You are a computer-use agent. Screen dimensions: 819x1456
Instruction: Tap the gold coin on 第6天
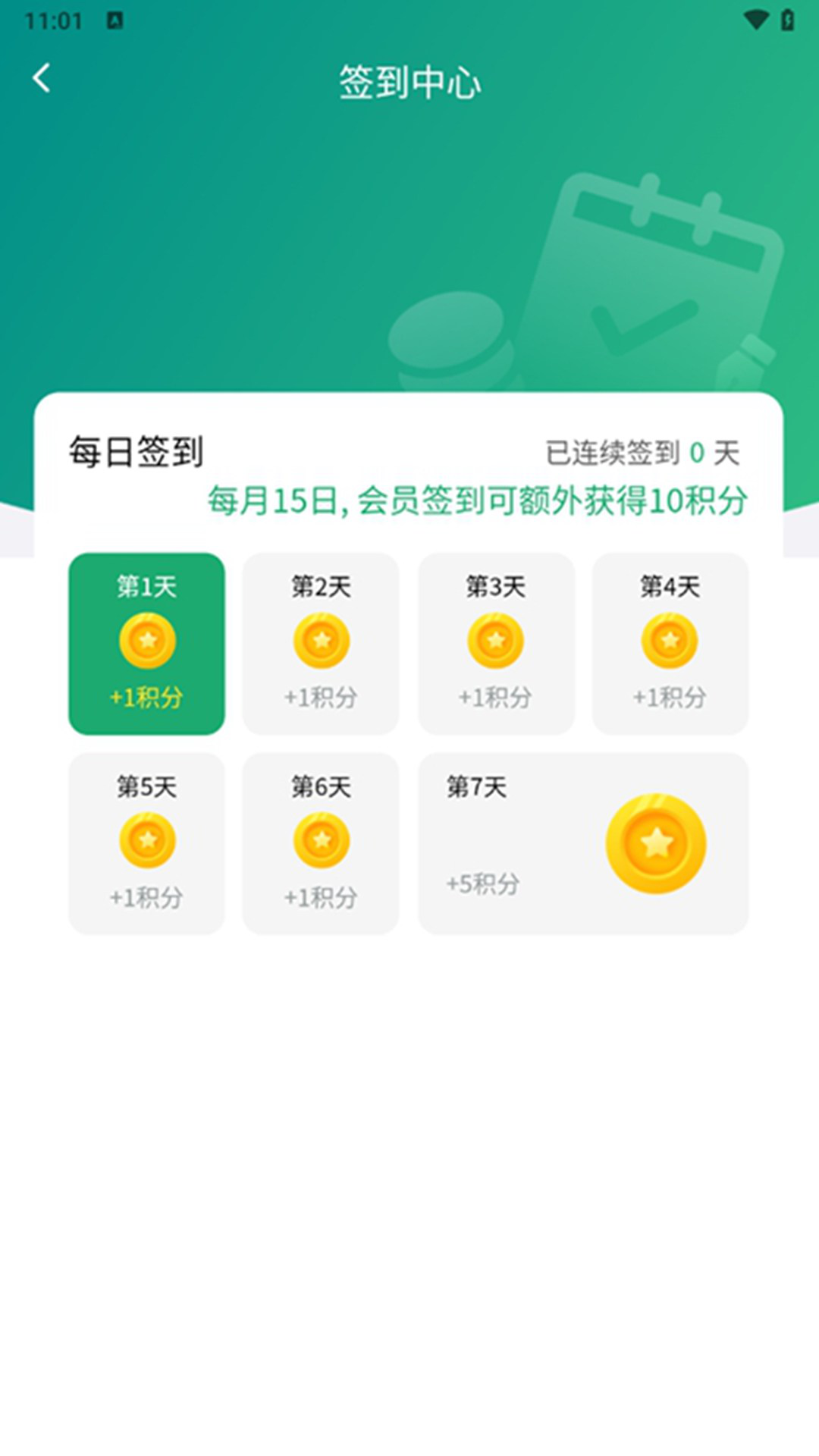(x=322, y=840)
